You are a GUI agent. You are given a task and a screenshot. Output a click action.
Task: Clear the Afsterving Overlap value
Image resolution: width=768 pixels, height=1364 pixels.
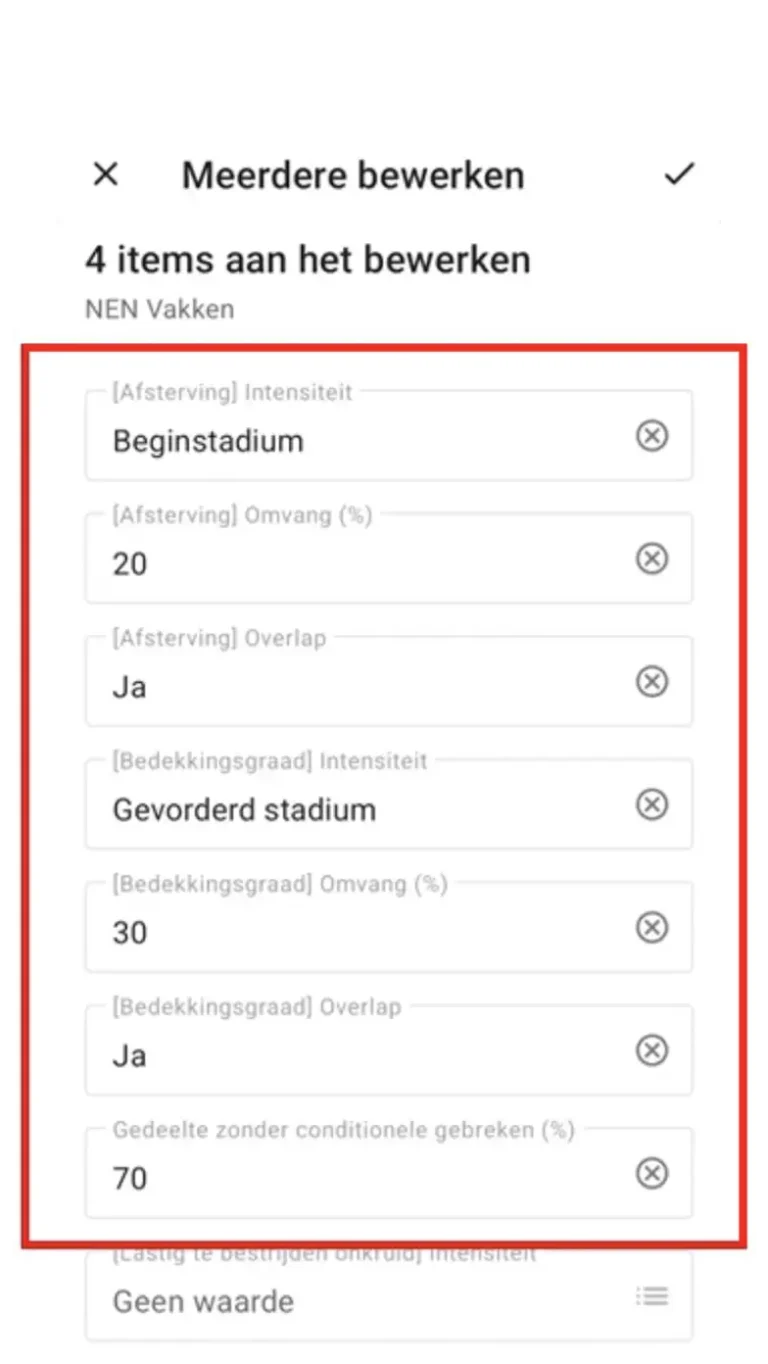pyautogui.click(x=652, y=682)
